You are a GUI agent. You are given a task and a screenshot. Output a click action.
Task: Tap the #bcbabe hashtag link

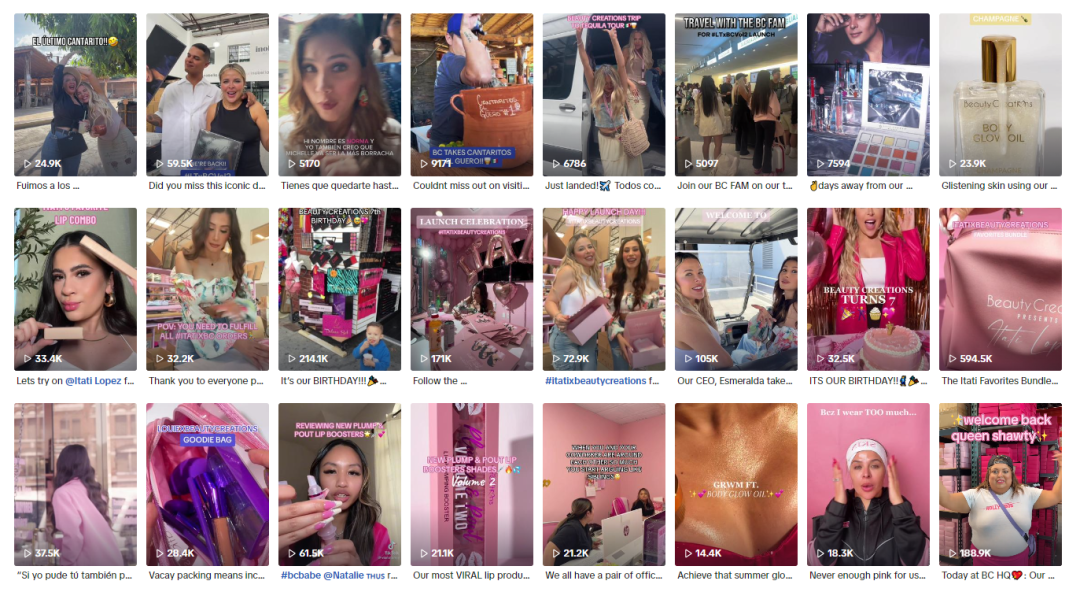(299, 576)
